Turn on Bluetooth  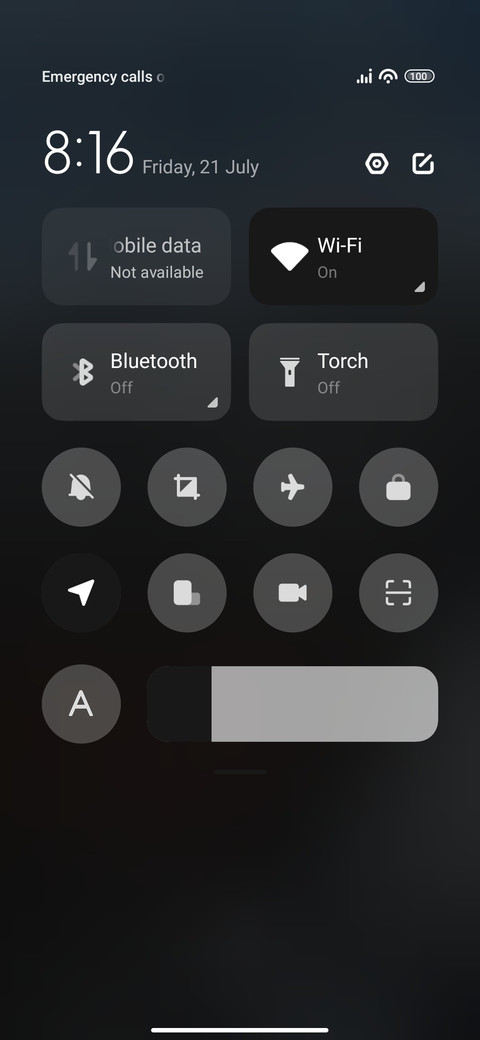point(137,372)
